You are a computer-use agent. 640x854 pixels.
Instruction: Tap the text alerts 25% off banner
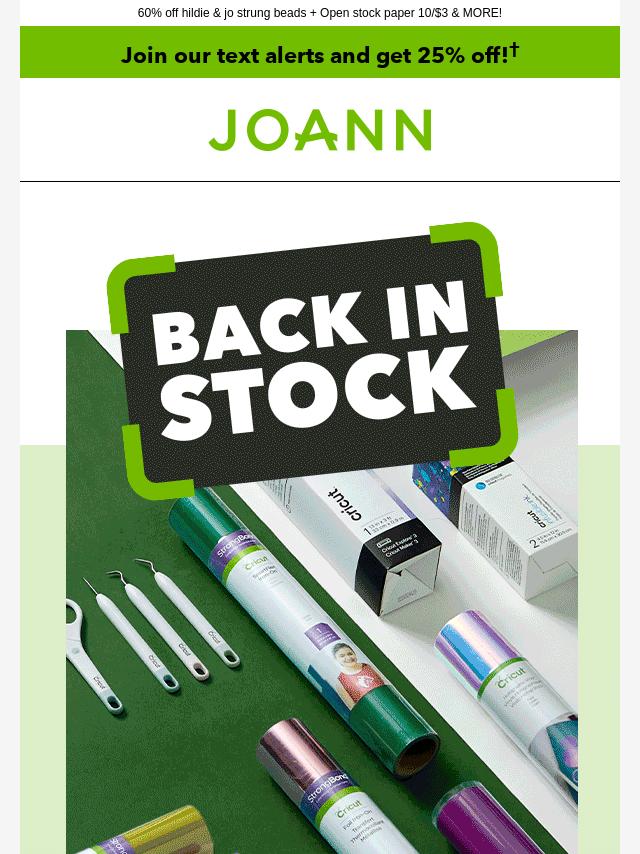tap(319, 54)
